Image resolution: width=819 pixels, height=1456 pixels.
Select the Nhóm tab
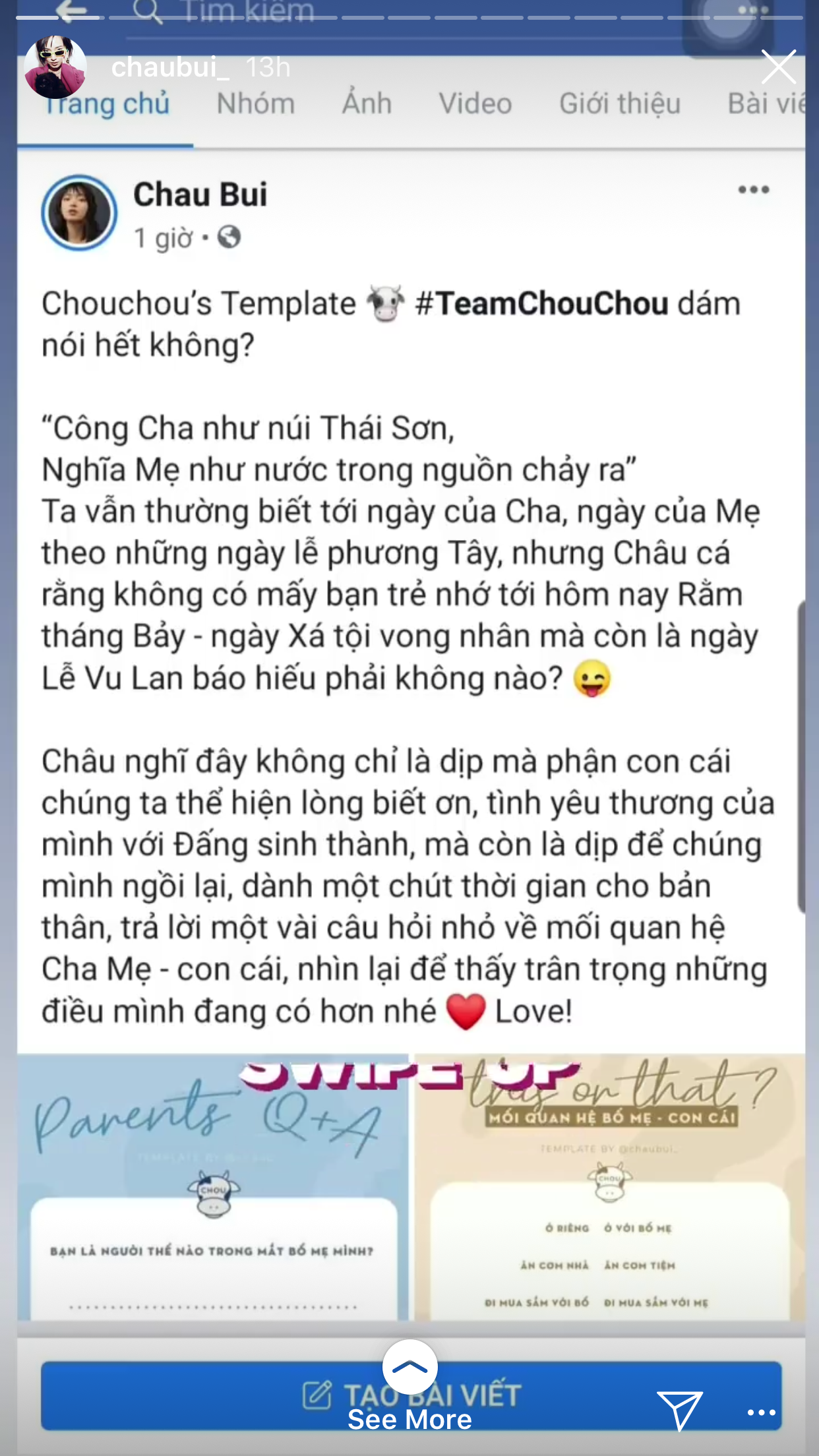[257, 104]
